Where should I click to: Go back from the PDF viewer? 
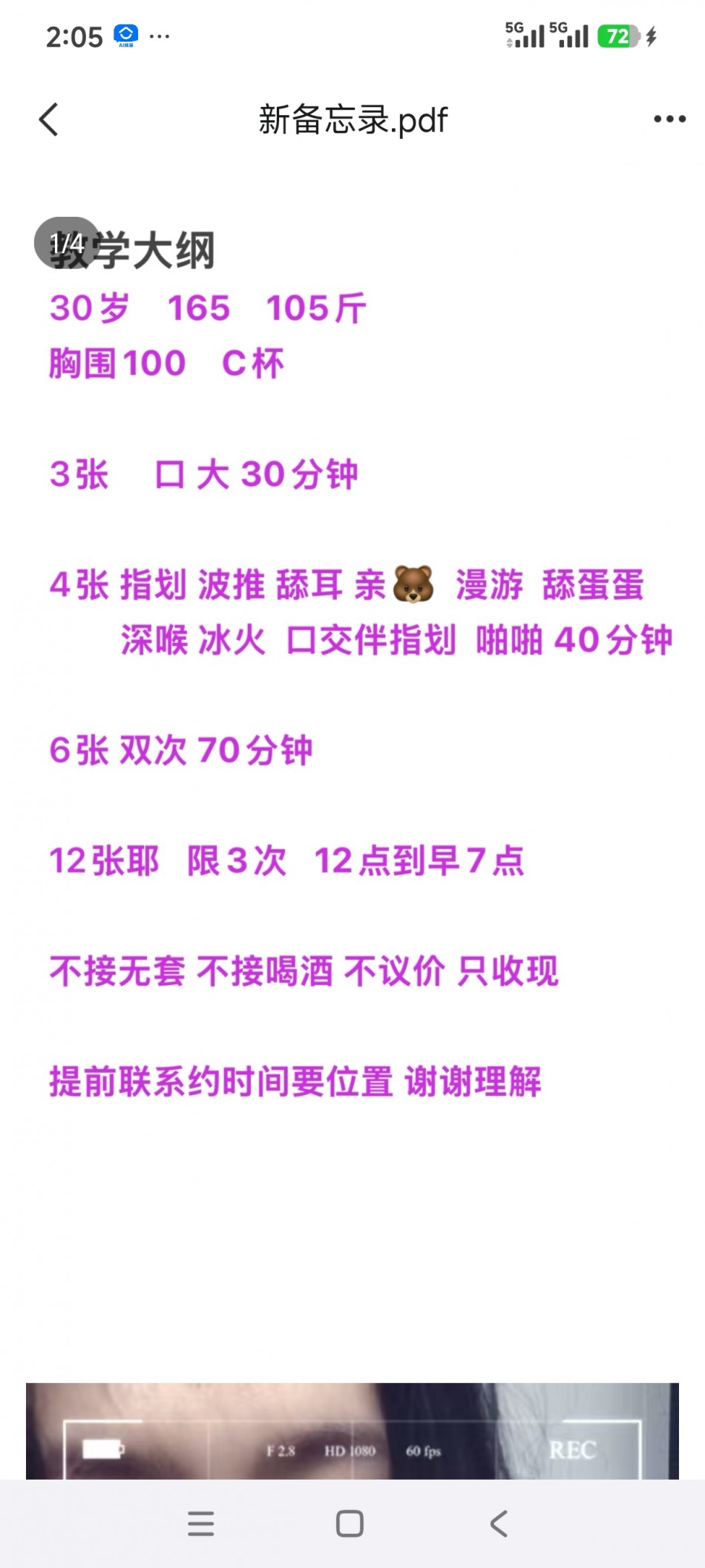coord(49,120)
